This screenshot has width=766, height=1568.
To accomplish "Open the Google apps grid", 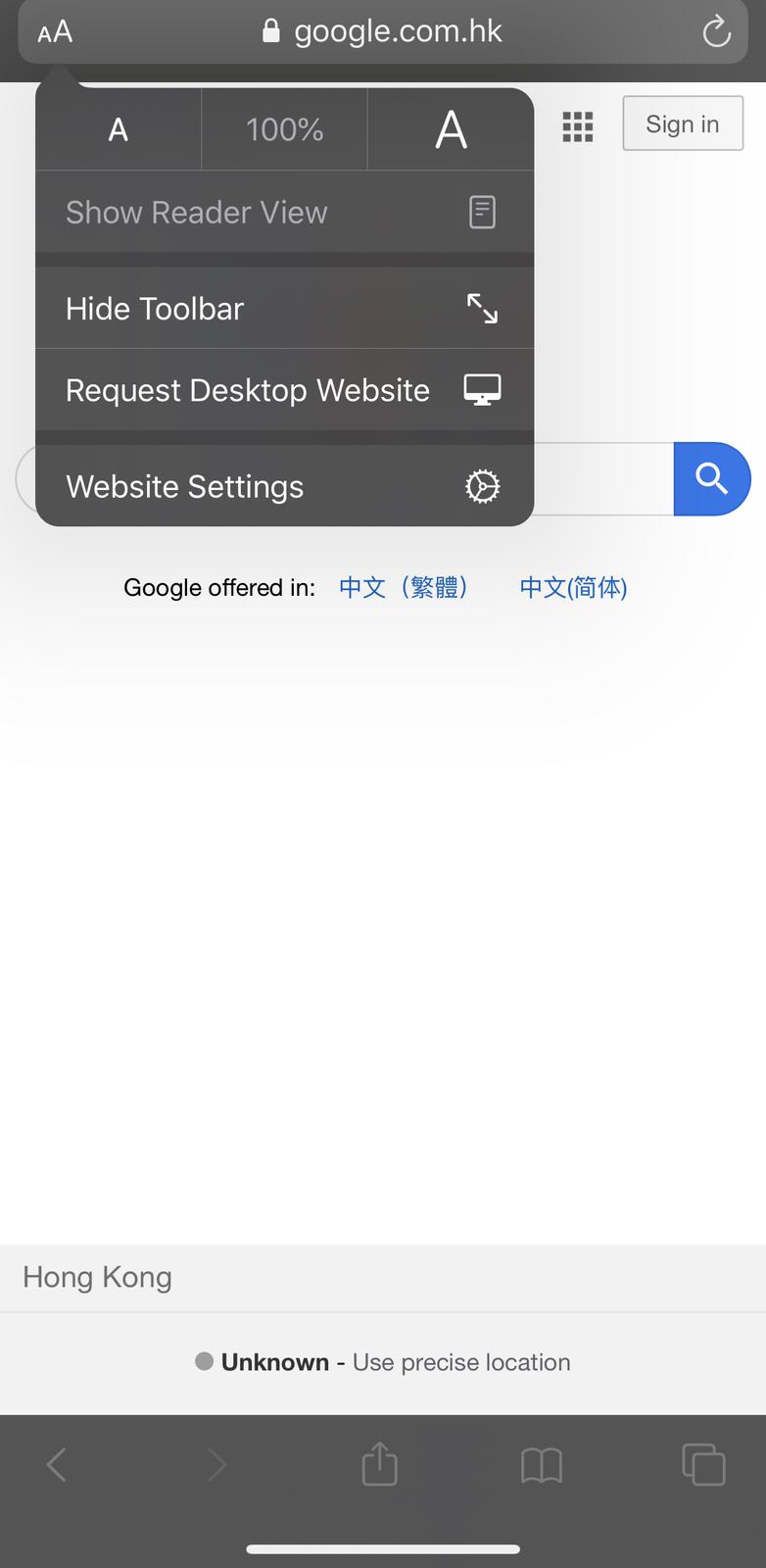I will [x=578, y=126].
